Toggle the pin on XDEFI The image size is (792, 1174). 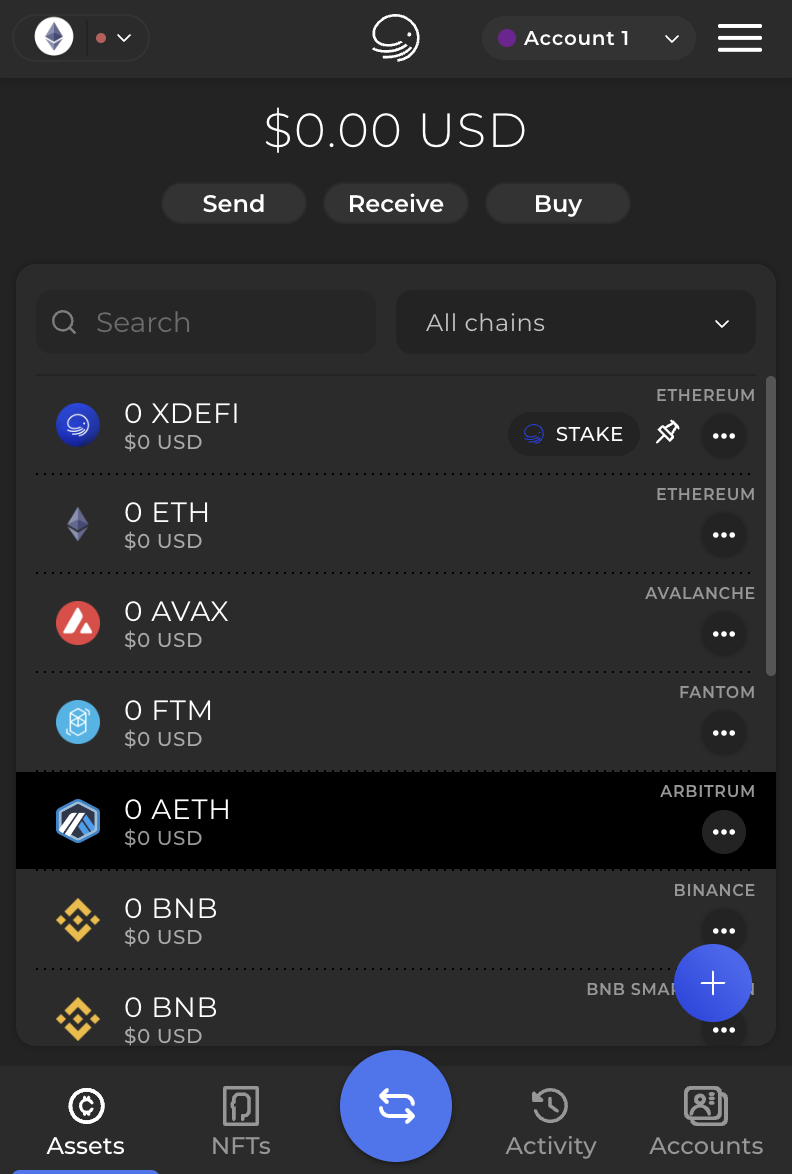(x=667, y=433)
